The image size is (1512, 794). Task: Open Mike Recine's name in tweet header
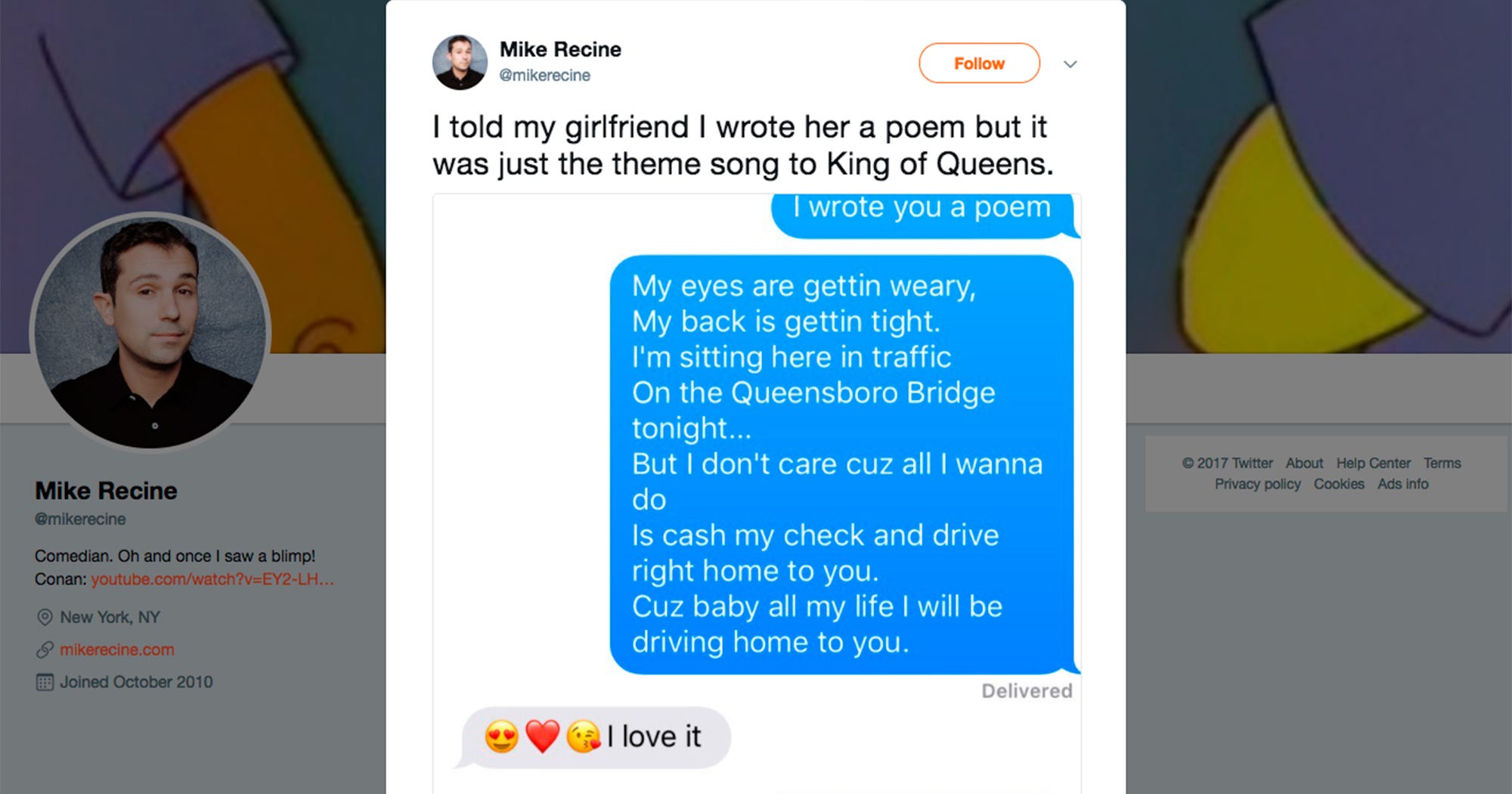coord(560,50)
